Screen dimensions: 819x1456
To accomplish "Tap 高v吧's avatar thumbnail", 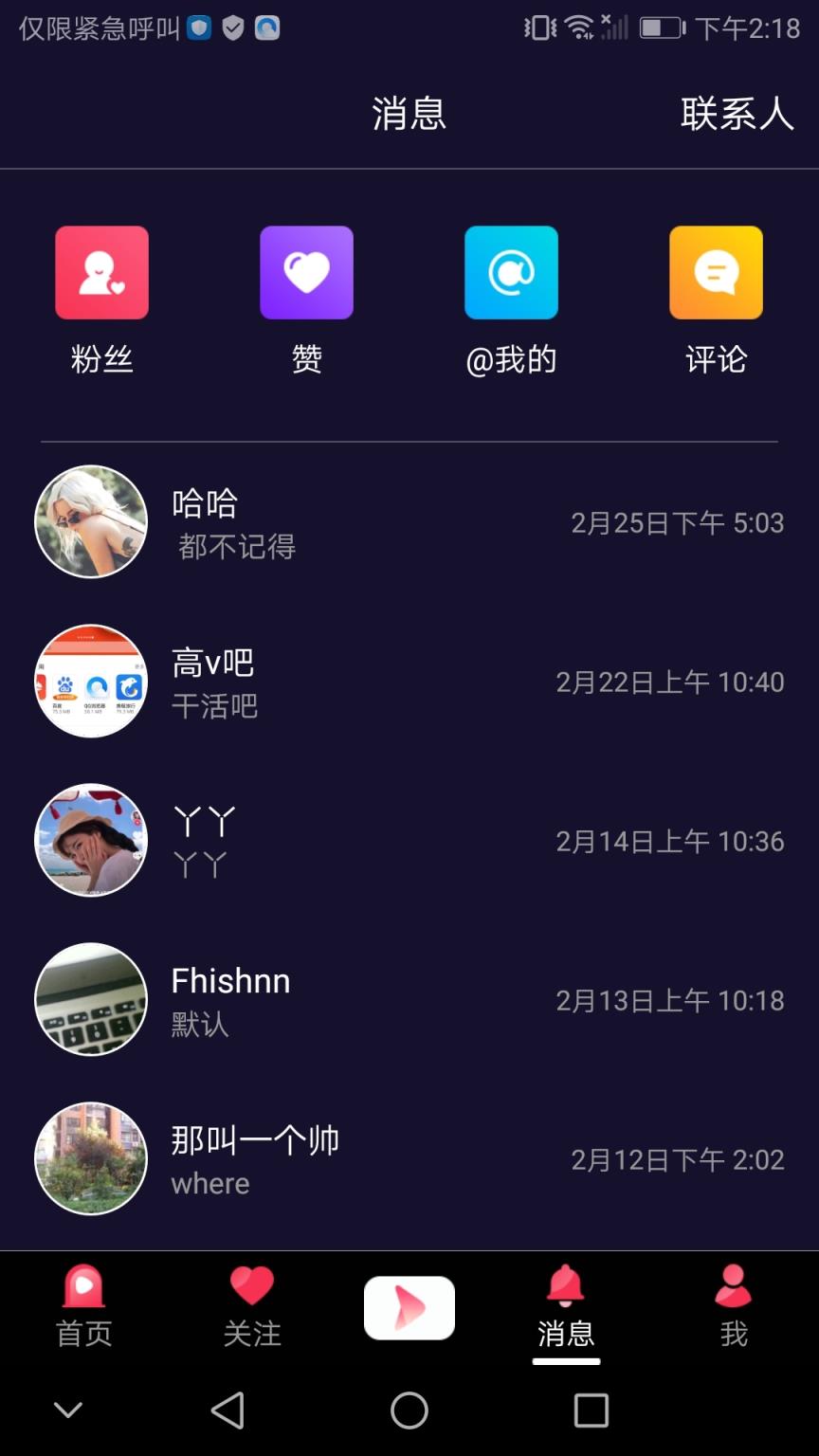I will pos(91,681).
